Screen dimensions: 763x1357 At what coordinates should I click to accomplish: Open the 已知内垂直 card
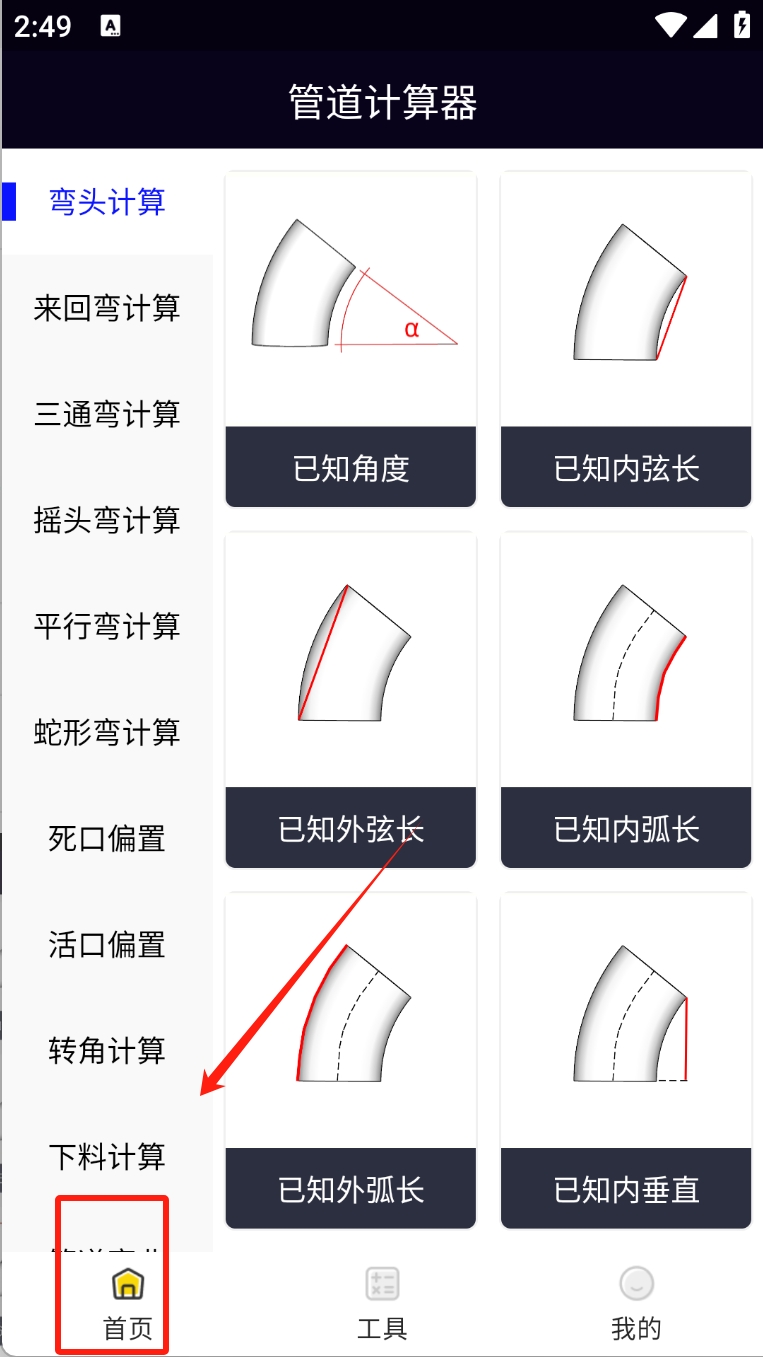click(626, 1060)
